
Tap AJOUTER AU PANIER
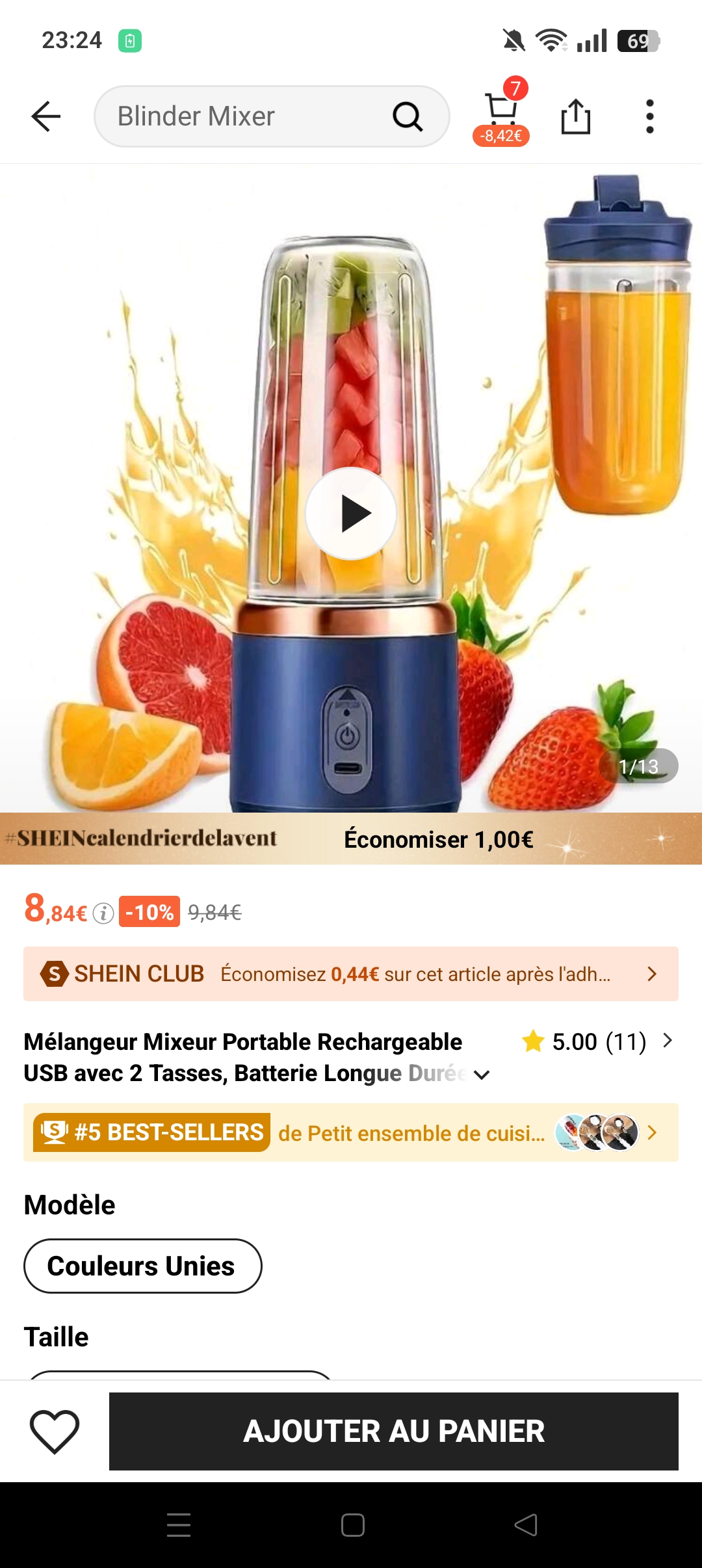[x=394, y=1431]
